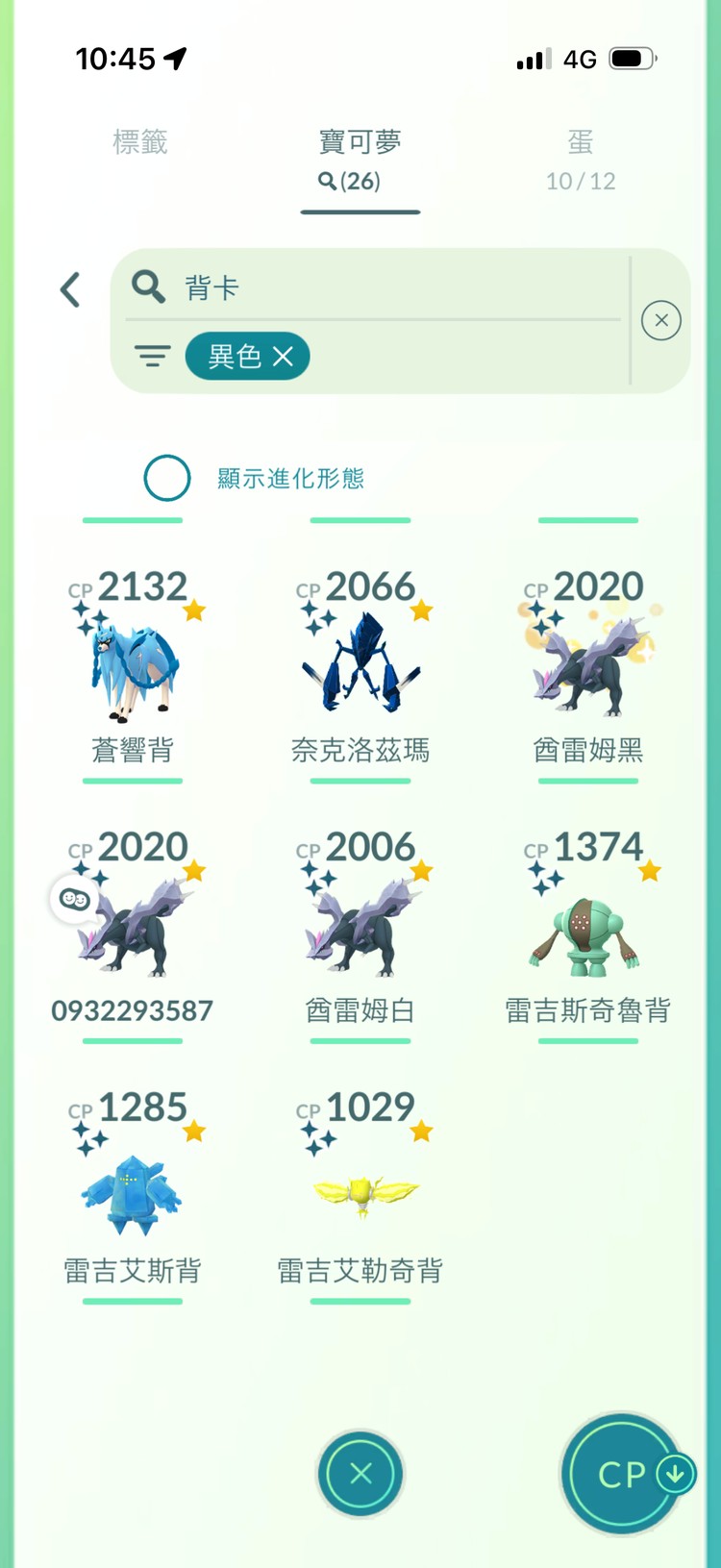Tap the search input field showing 背卡
The image size is (721, 1568).
pos(288,287)
